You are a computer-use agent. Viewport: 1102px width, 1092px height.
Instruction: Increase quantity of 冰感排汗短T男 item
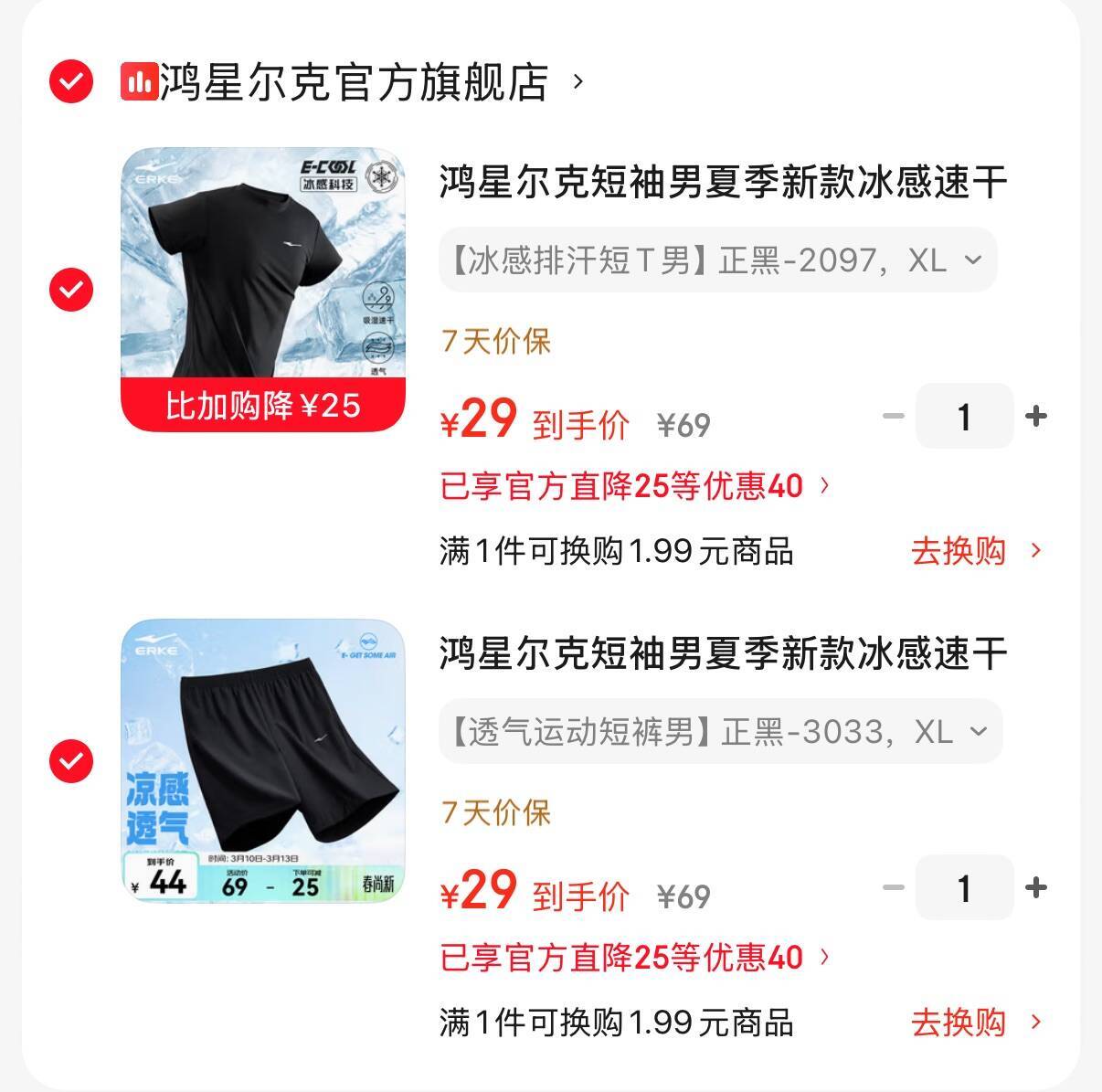tap(1035, 417)
